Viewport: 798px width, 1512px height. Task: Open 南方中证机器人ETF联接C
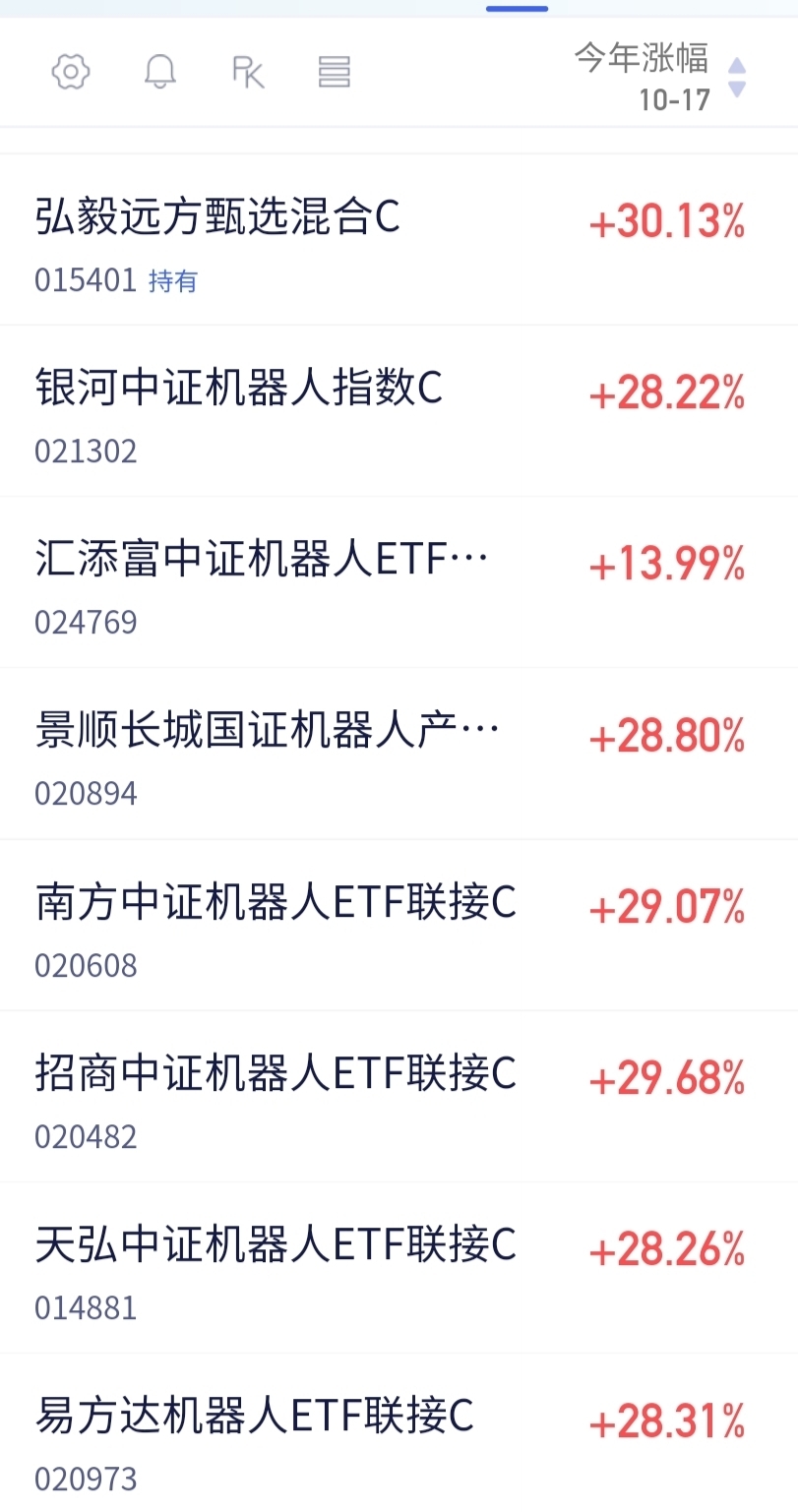(276, 904)
